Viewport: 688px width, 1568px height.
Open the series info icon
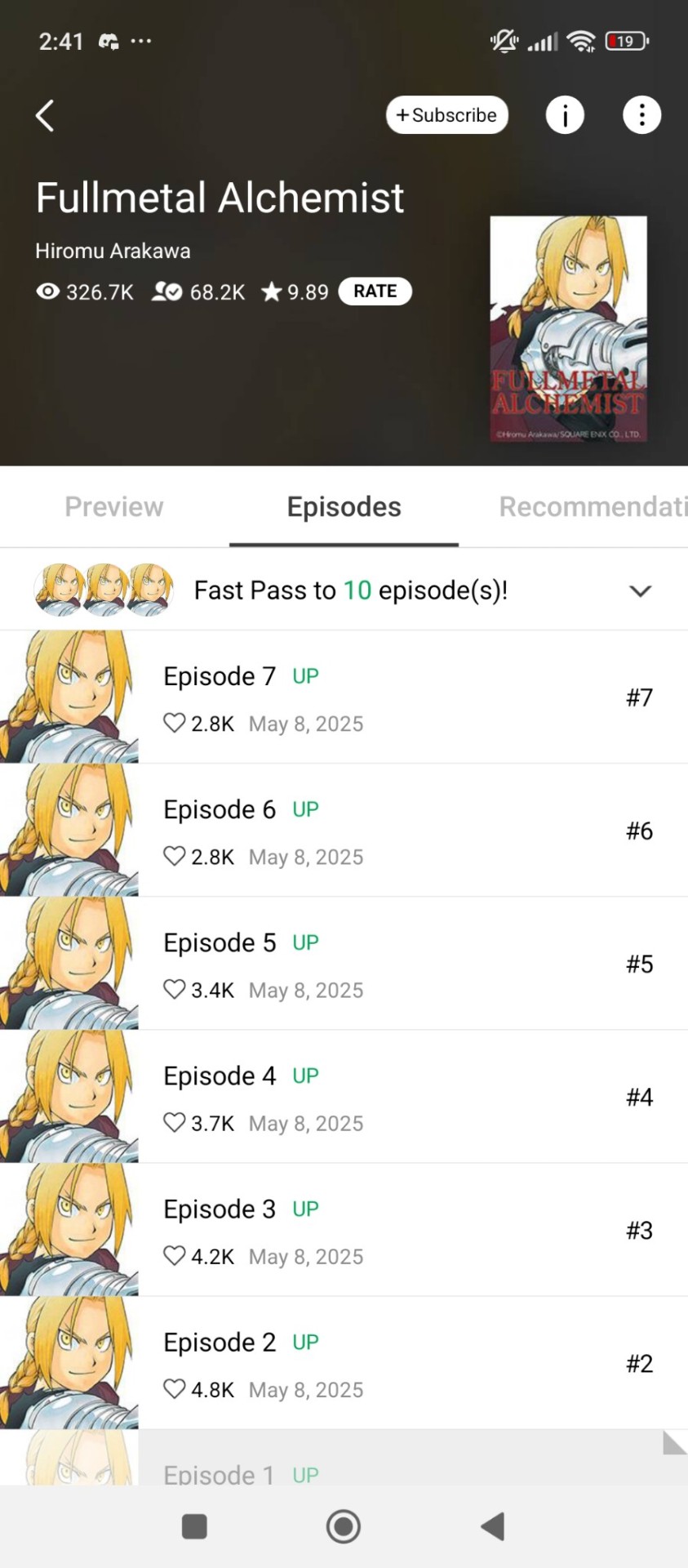(565, 115)
